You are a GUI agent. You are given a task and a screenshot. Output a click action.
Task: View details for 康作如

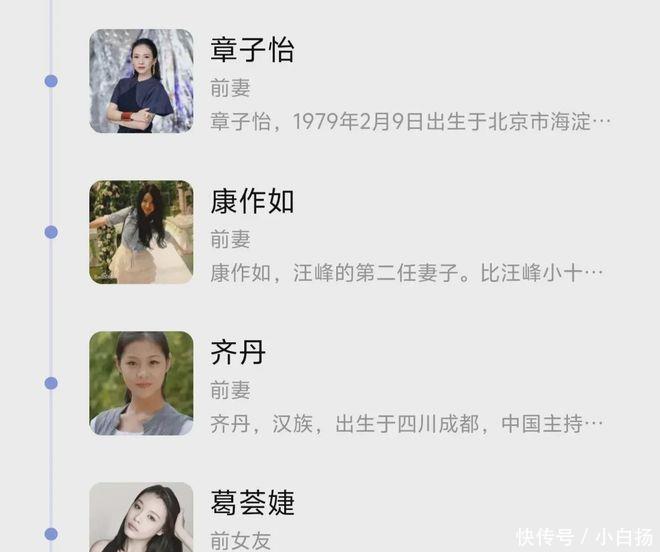click(252, 201)
